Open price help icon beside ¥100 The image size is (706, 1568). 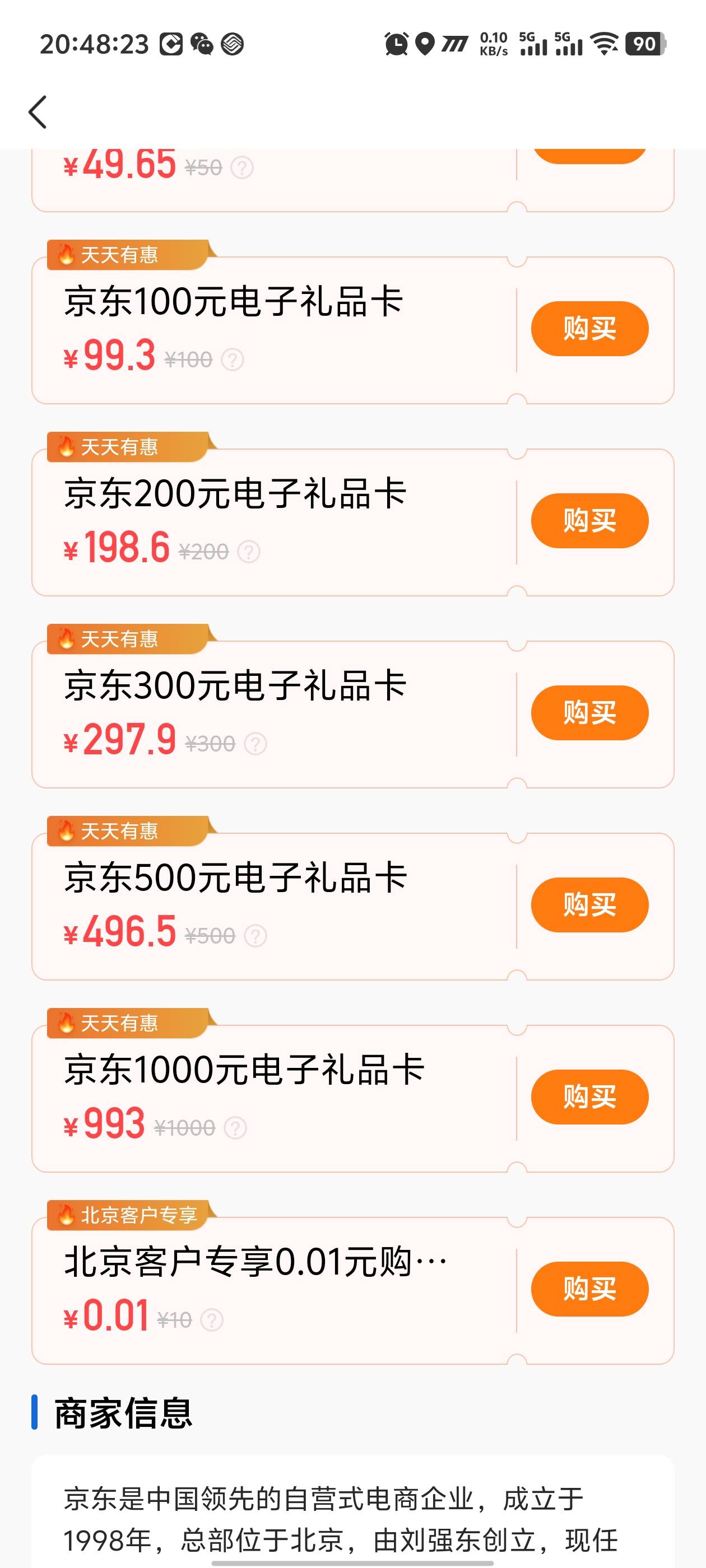click(232, 360)
